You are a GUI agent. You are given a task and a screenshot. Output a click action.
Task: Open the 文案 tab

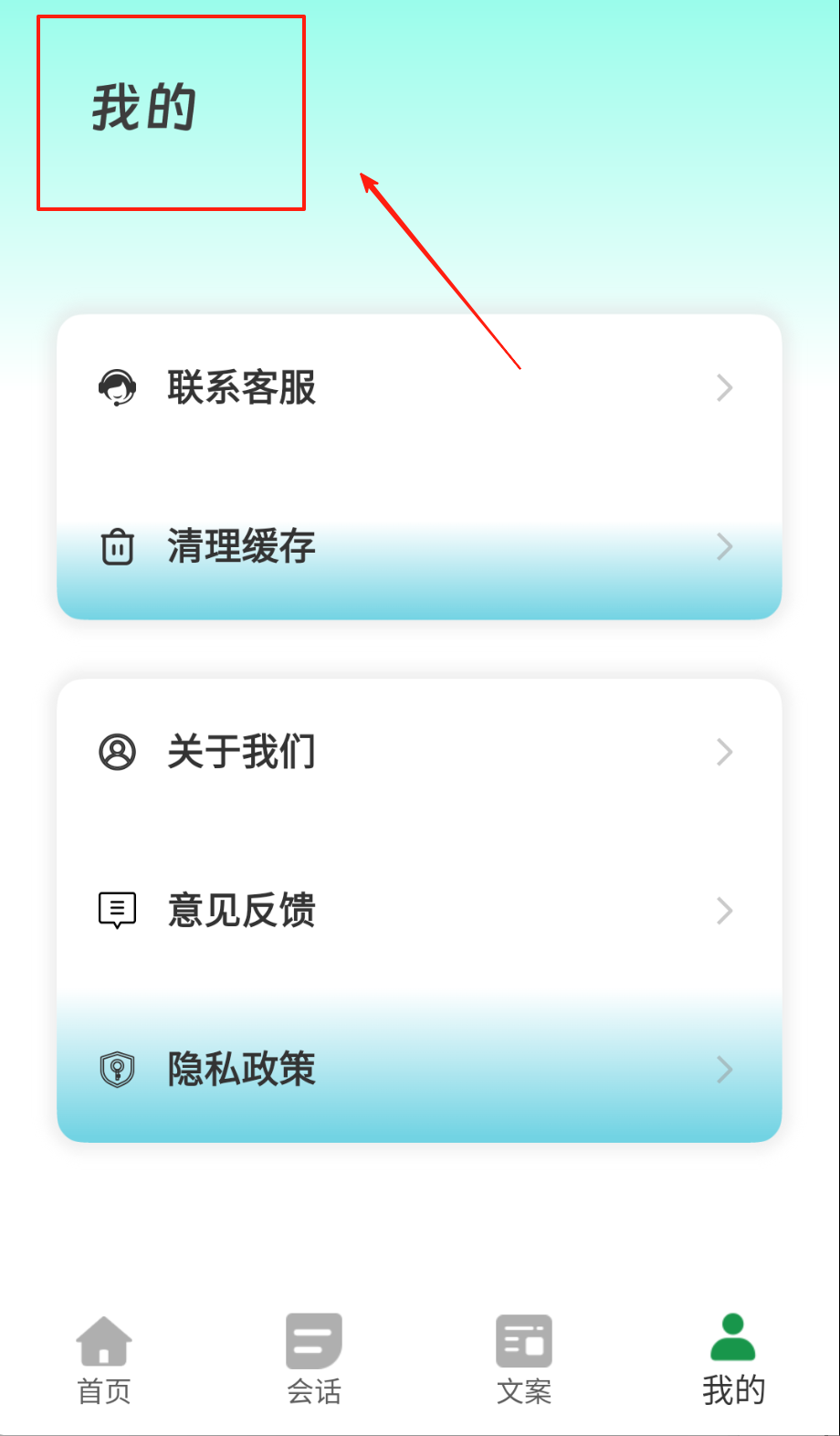(524, 1359)
